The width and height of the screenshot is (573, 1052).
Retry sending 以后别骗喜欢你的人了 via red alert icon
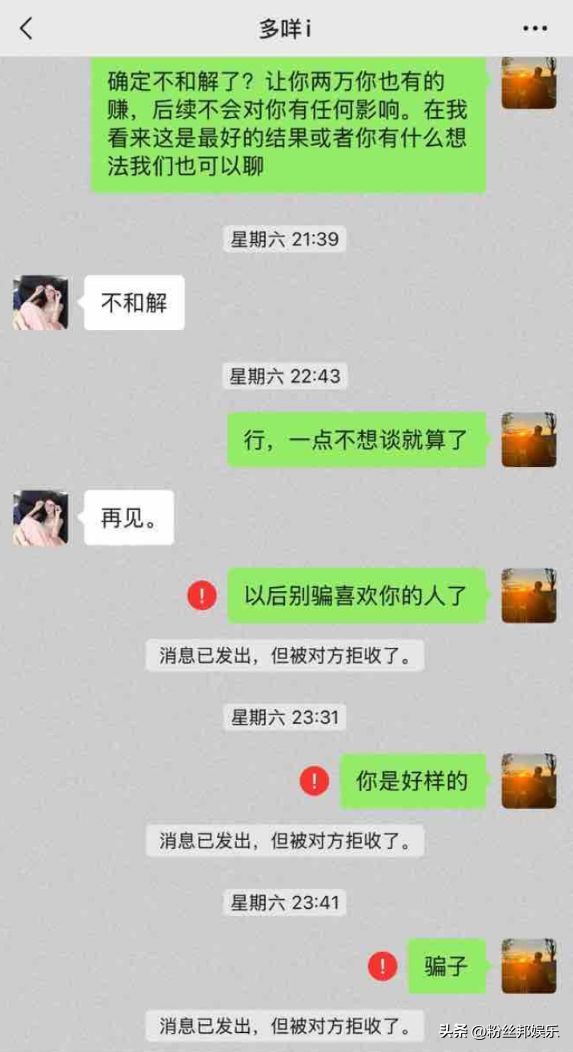(202, 595)
